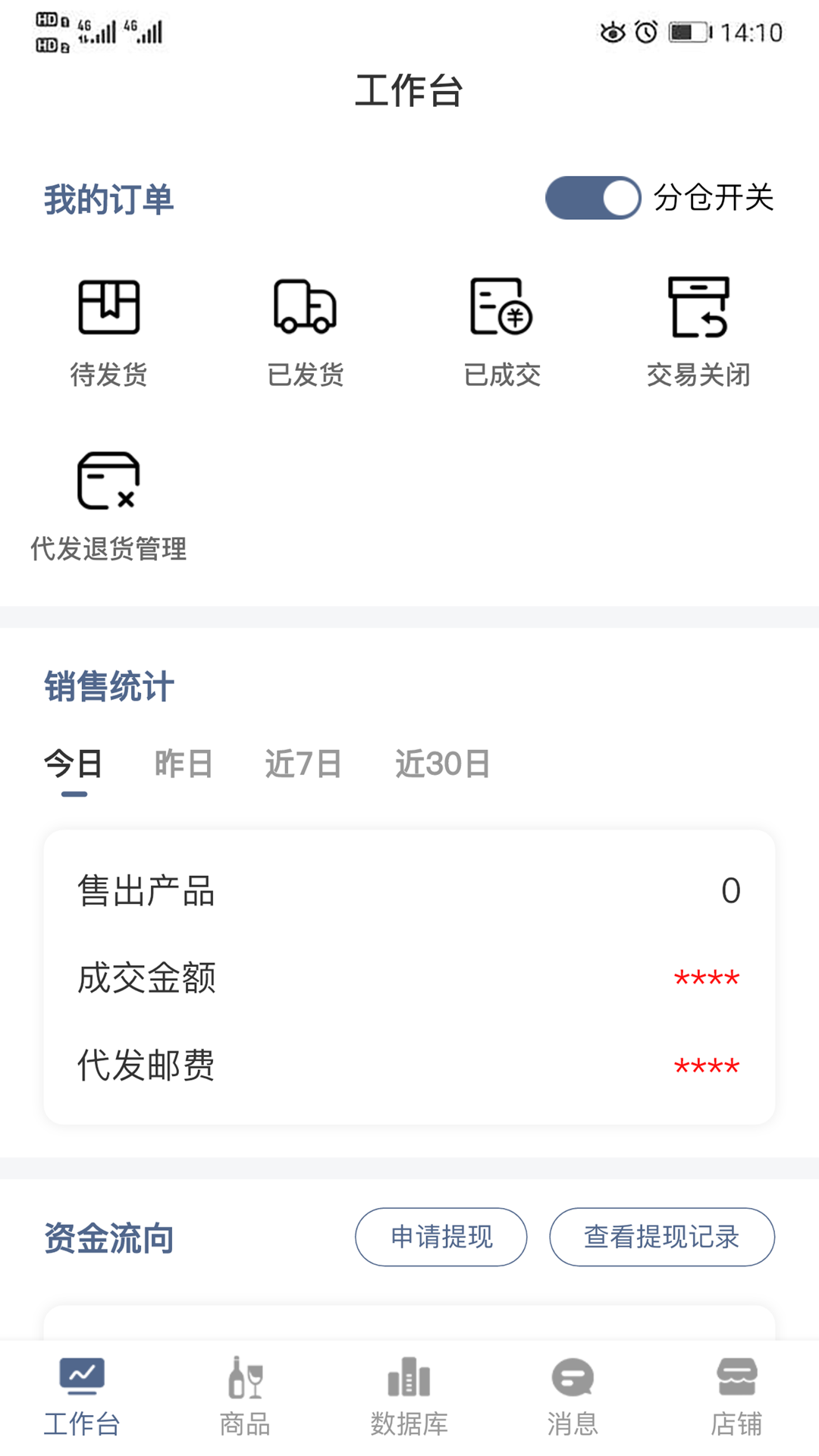Open 代发退货管理
Viewport: 819px width, 1456px height.
(x=108, y=506)
